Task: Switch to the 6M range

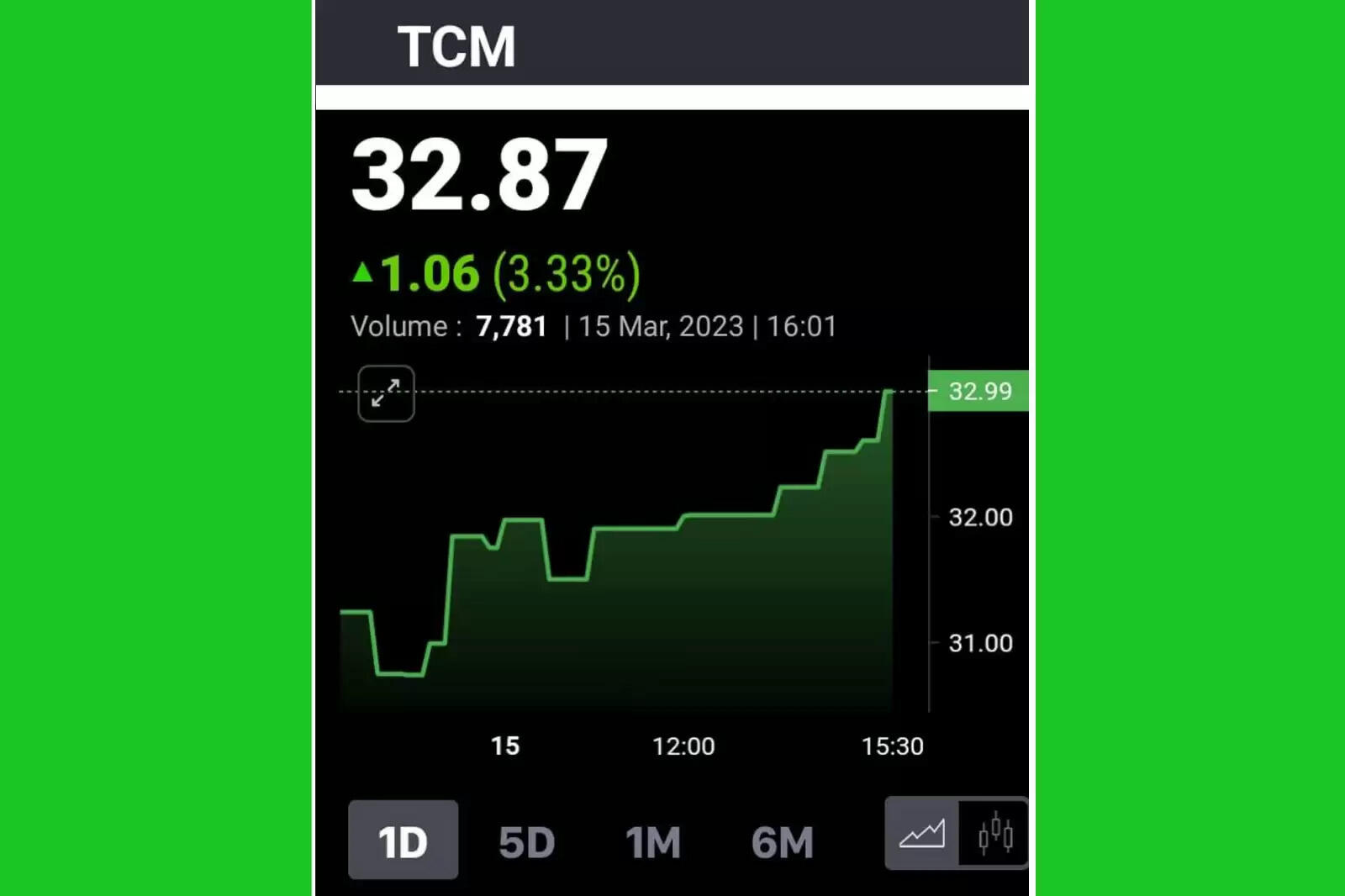Action: 782,841
